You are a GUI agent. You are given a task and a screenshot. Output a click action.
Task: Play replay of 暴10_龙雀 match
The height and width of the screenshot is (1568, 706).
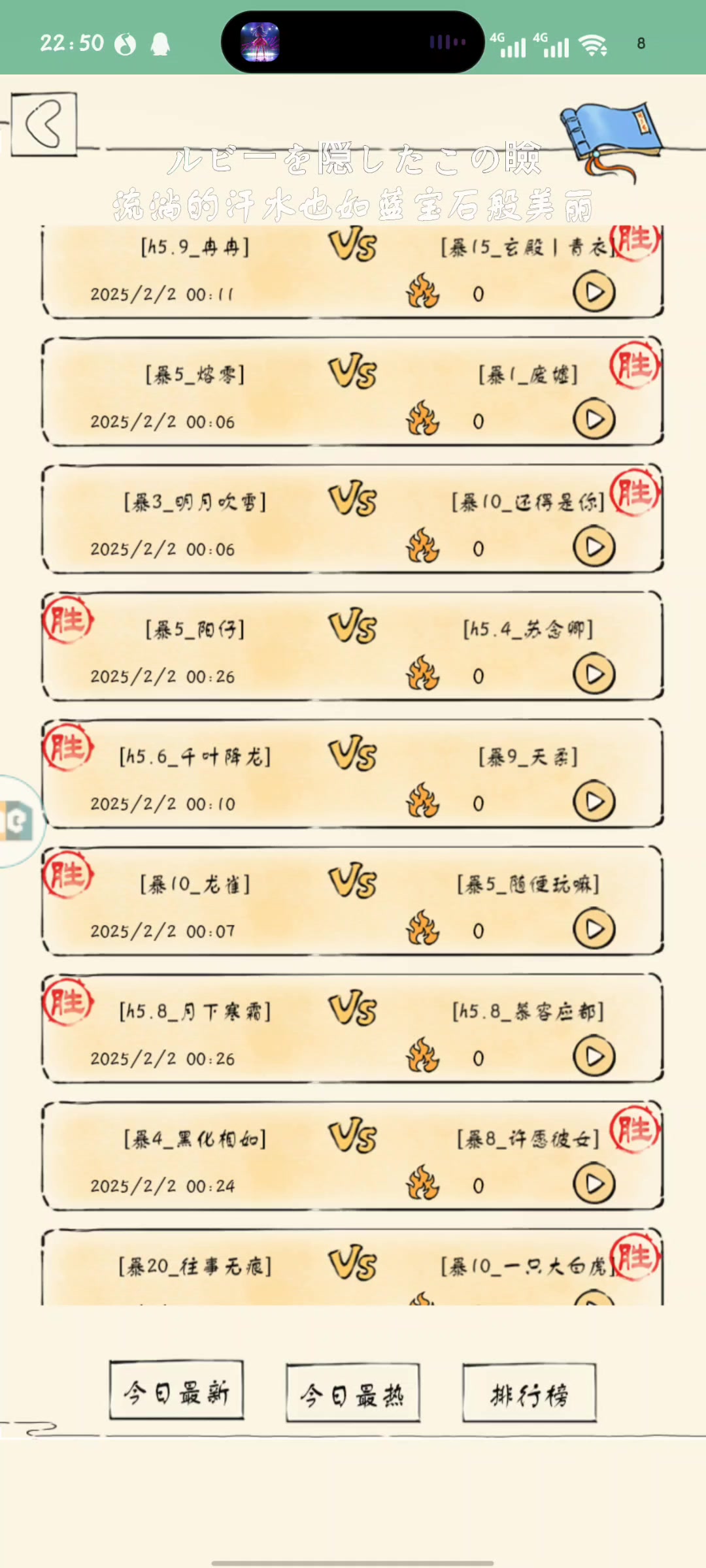(594, 929)
